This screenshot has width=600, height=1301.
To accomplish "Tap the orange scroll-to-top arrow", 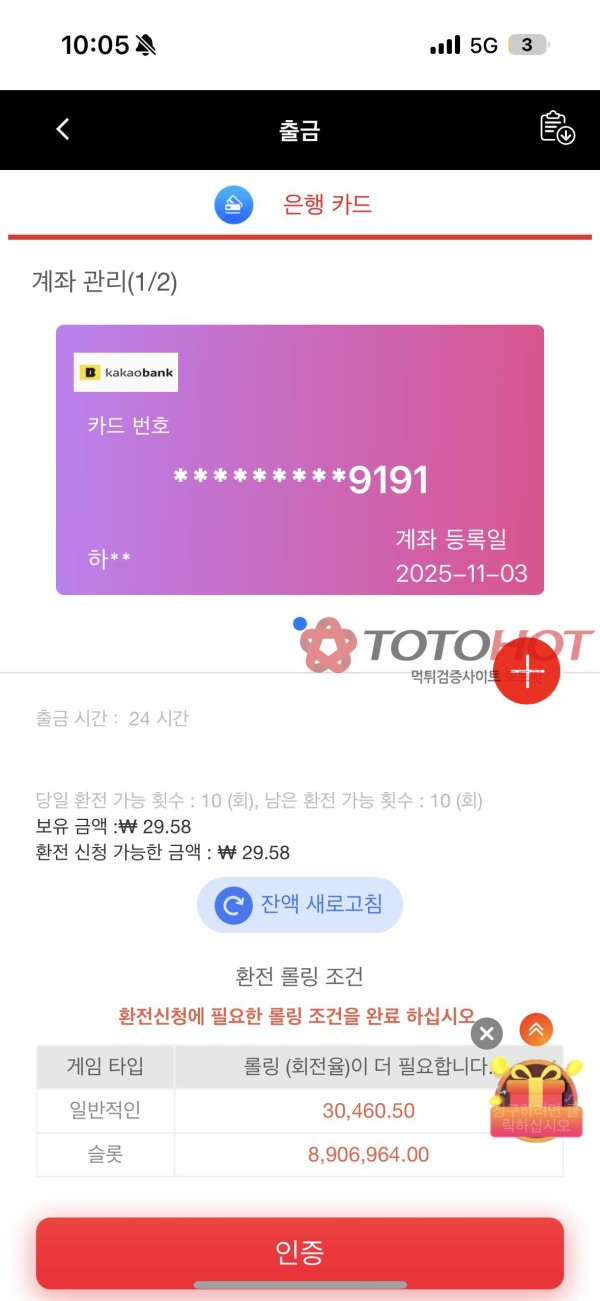I will [x=536, y=1028].
